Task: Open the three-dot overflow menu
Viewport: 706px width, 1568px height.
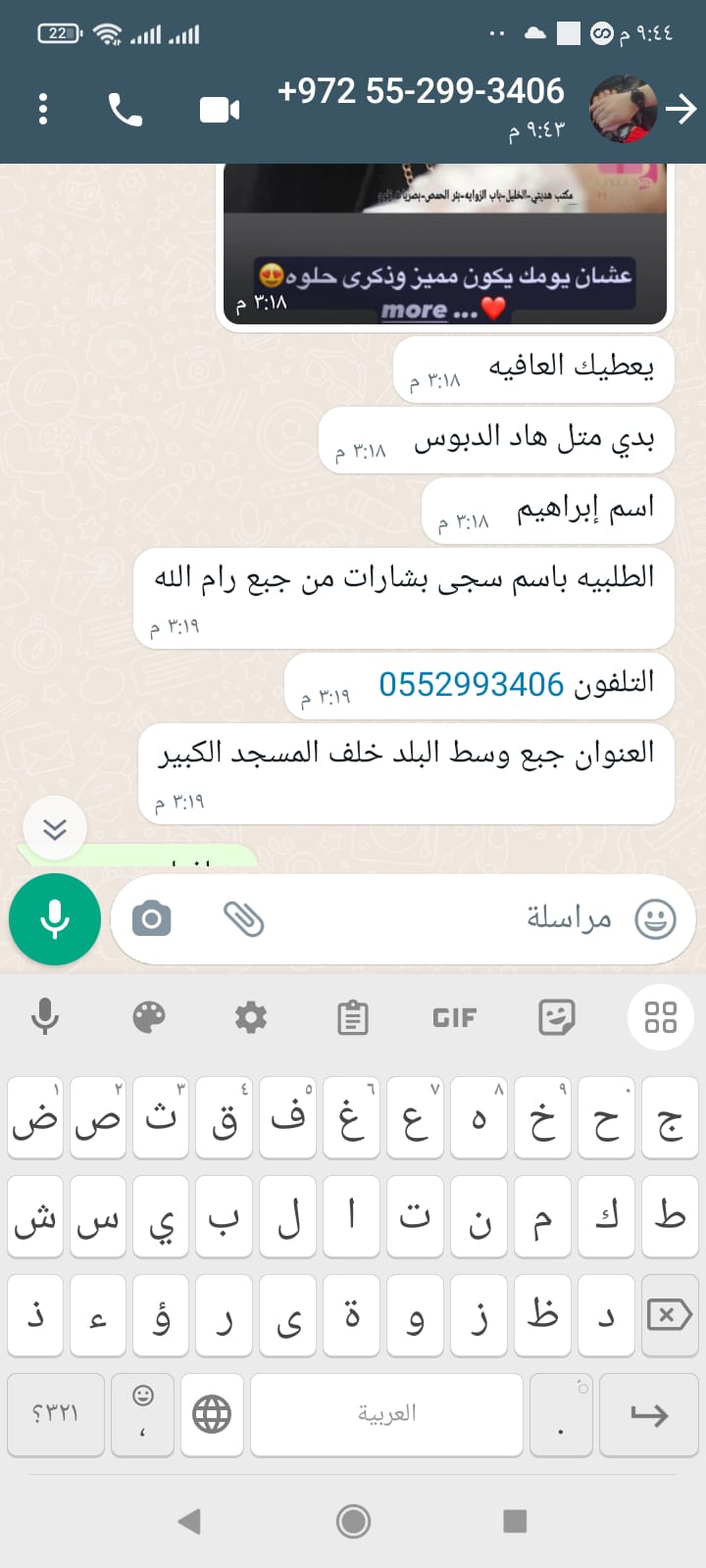Action: (43, 109)
